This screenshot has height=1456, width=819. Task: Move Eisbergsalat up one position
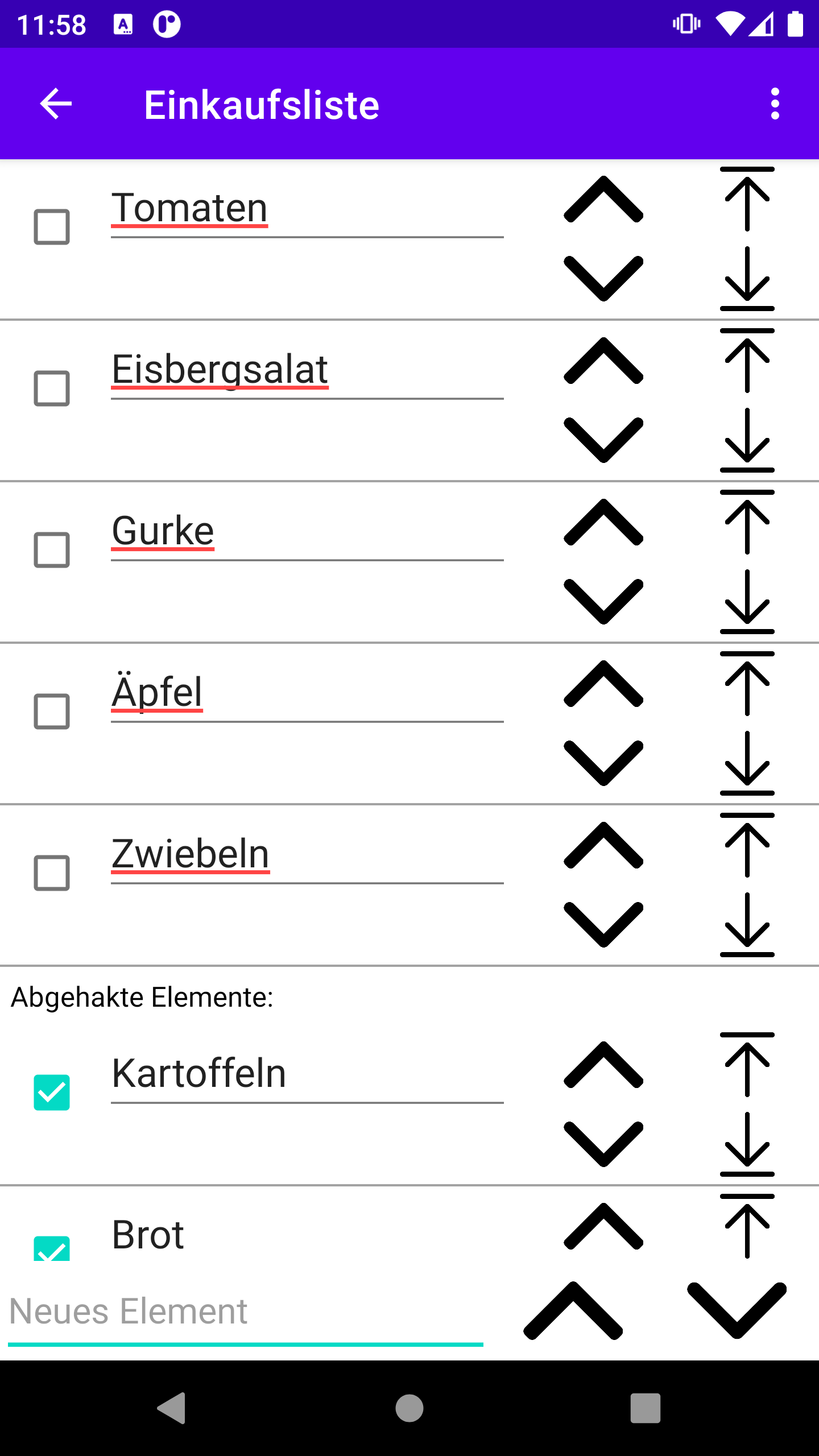603,361
